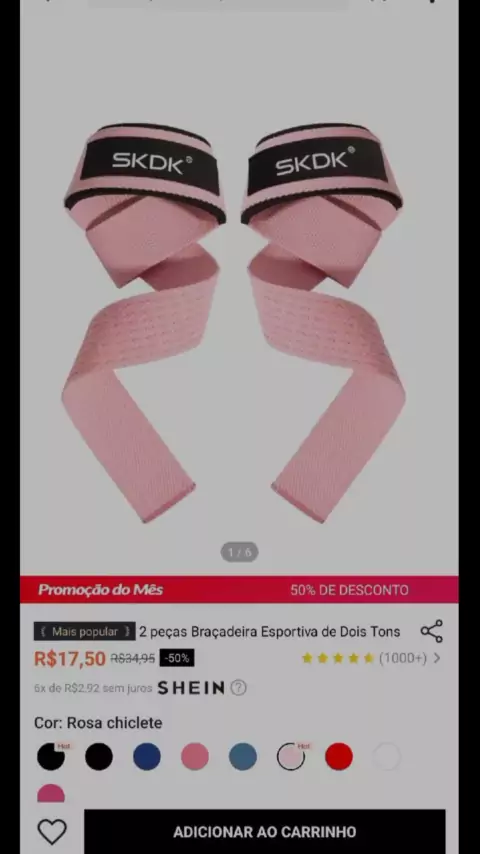Pick the red color swatch
The height and width of the screenshot is (854, 480).
[339, 757]
